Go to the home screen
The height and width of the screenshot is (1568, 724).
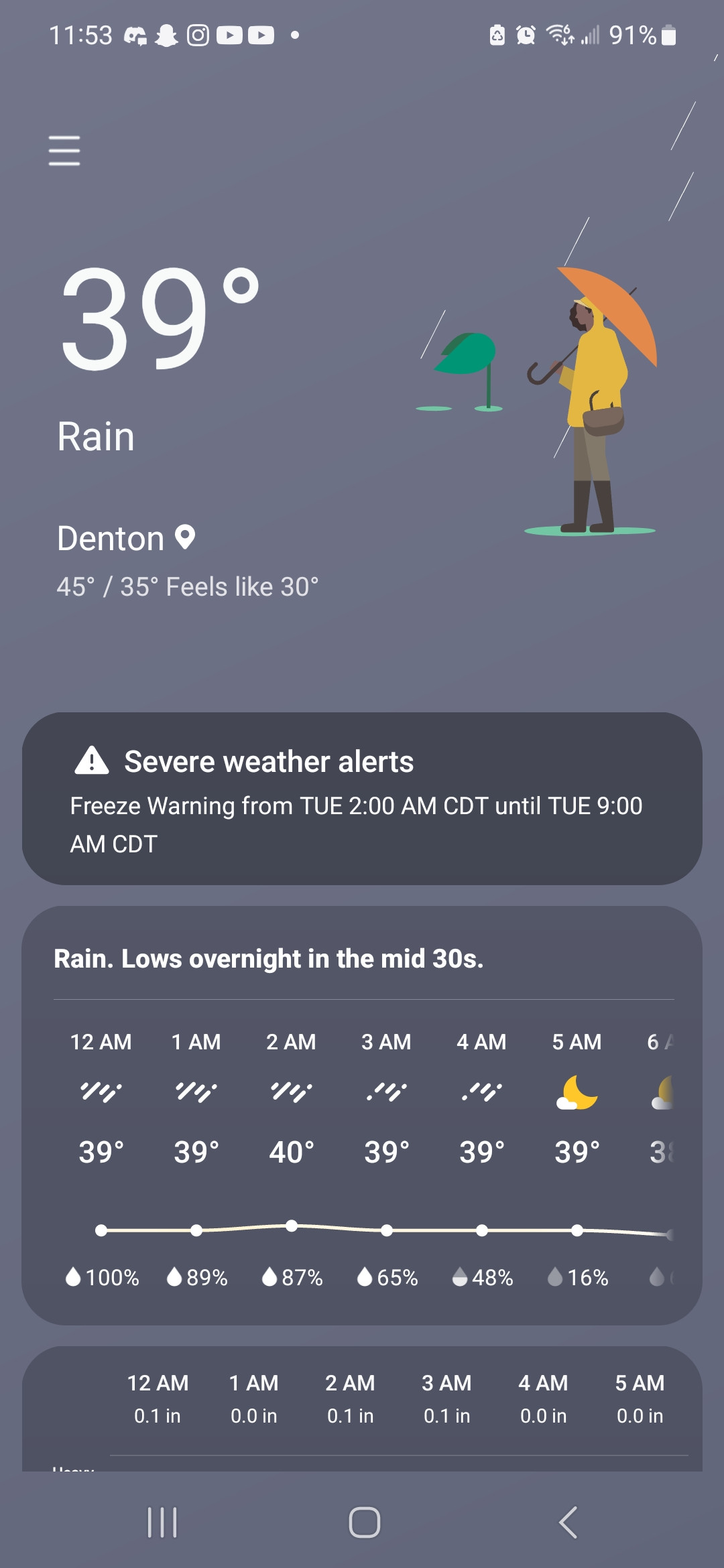[364, 1522]
